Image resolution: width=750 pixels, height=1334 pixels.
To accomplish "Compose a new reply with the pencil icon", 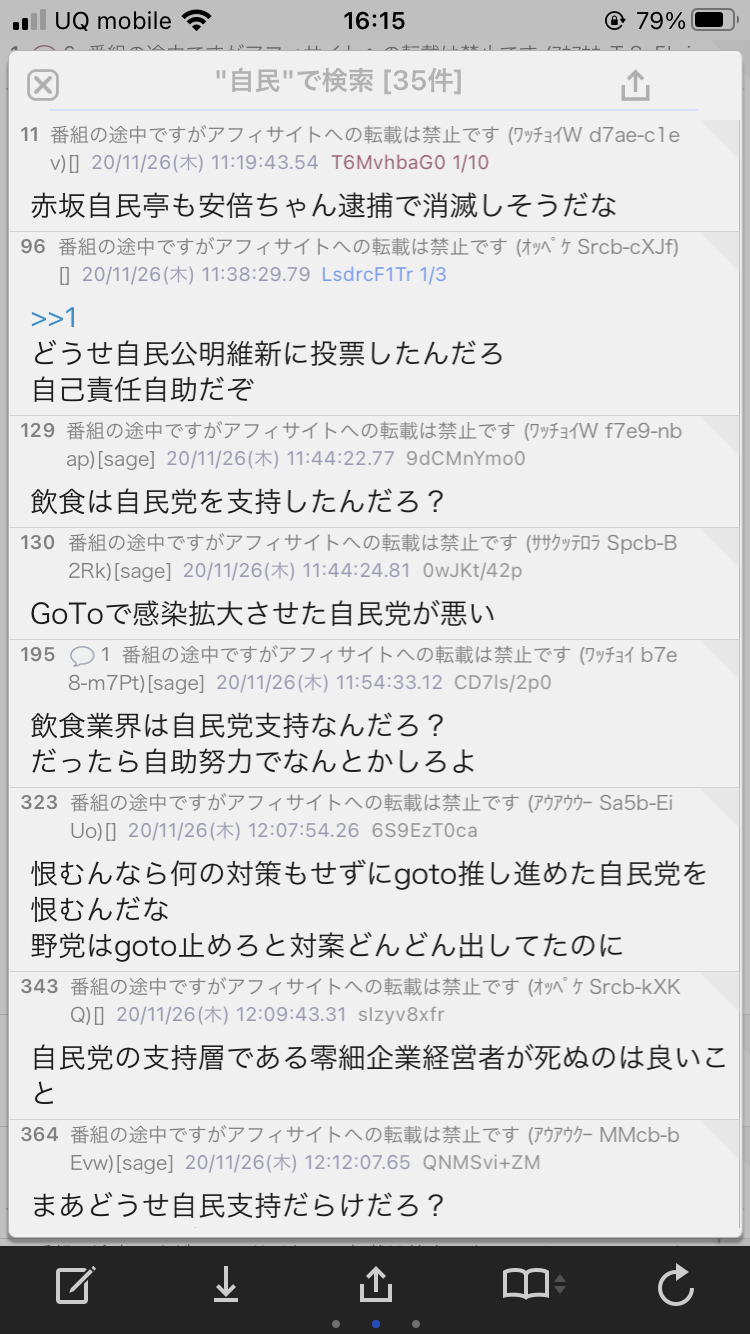I will click(76, 1285).
